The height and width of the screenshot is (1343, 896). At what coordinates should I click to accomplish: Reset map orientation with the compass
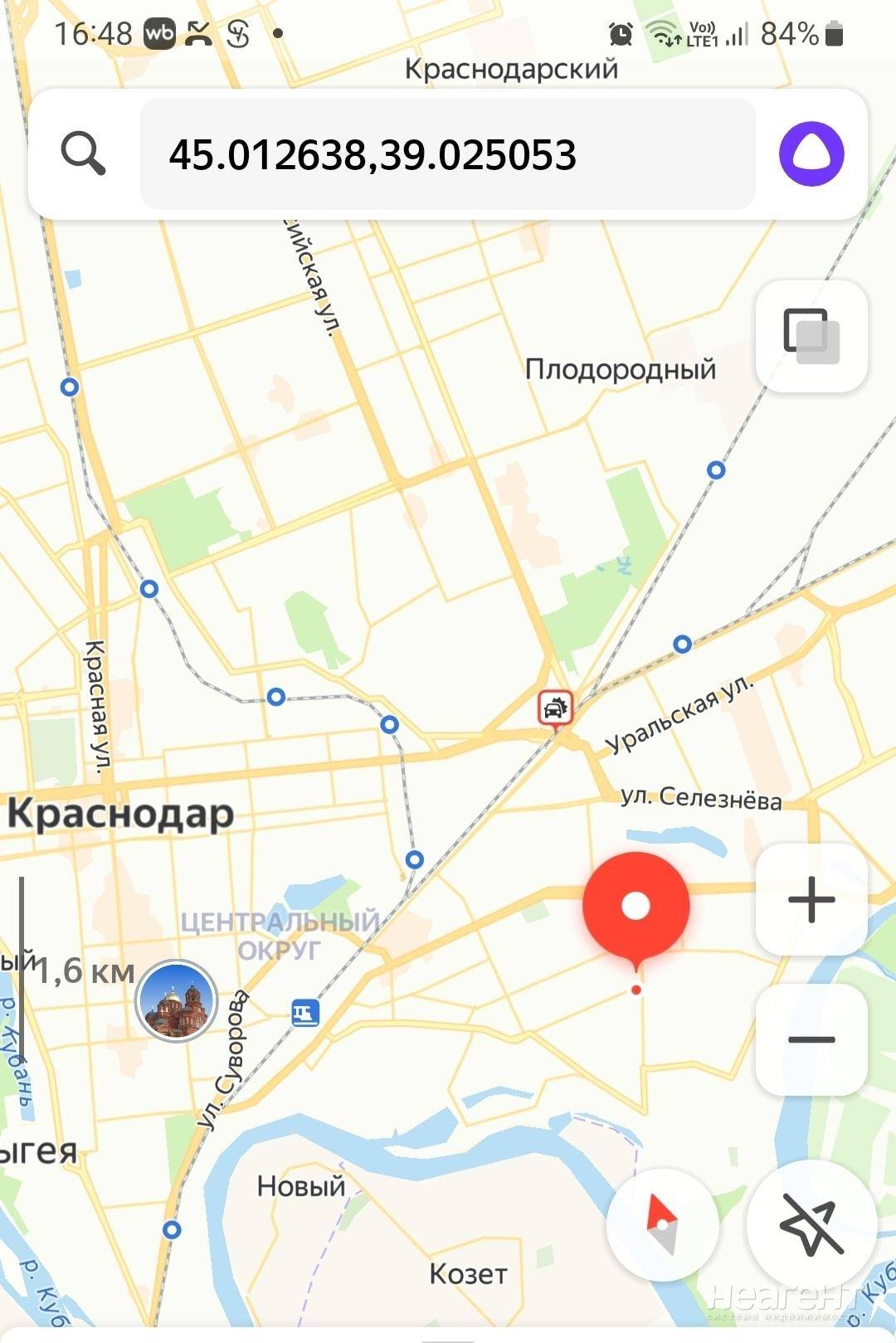pos(662,1224)
